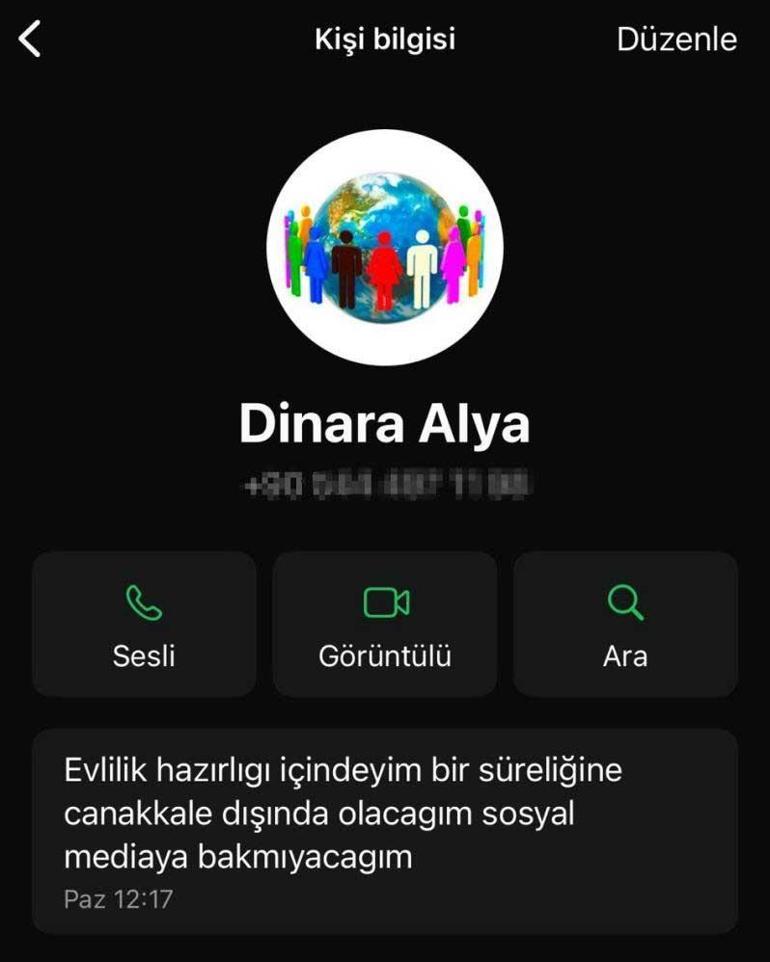Tap the contact name Dinara Alya
Screen dimensions: 770x962
(x=383, y=423)
